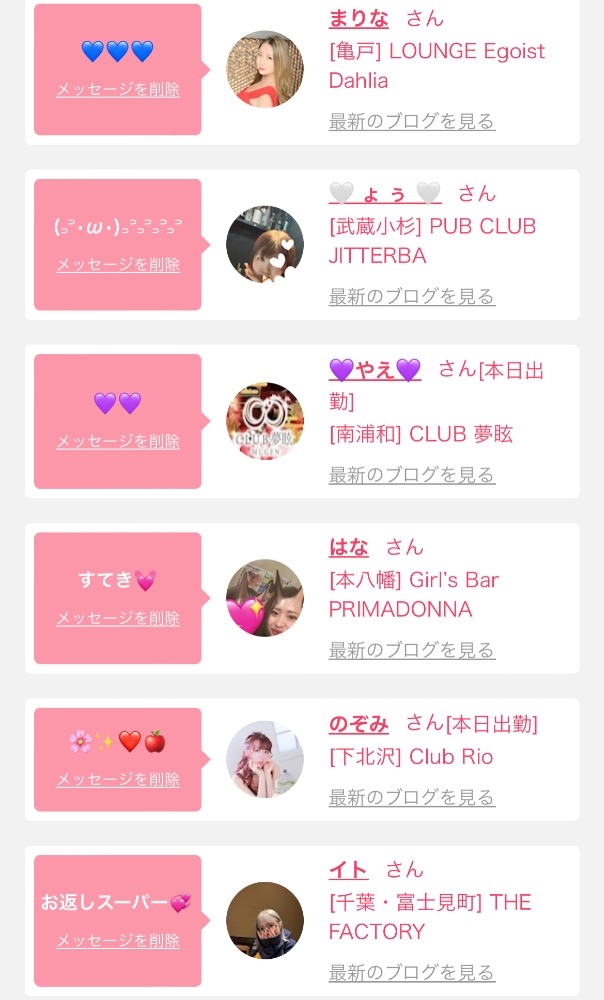Delete the すてき message to はな

[118, 619]
